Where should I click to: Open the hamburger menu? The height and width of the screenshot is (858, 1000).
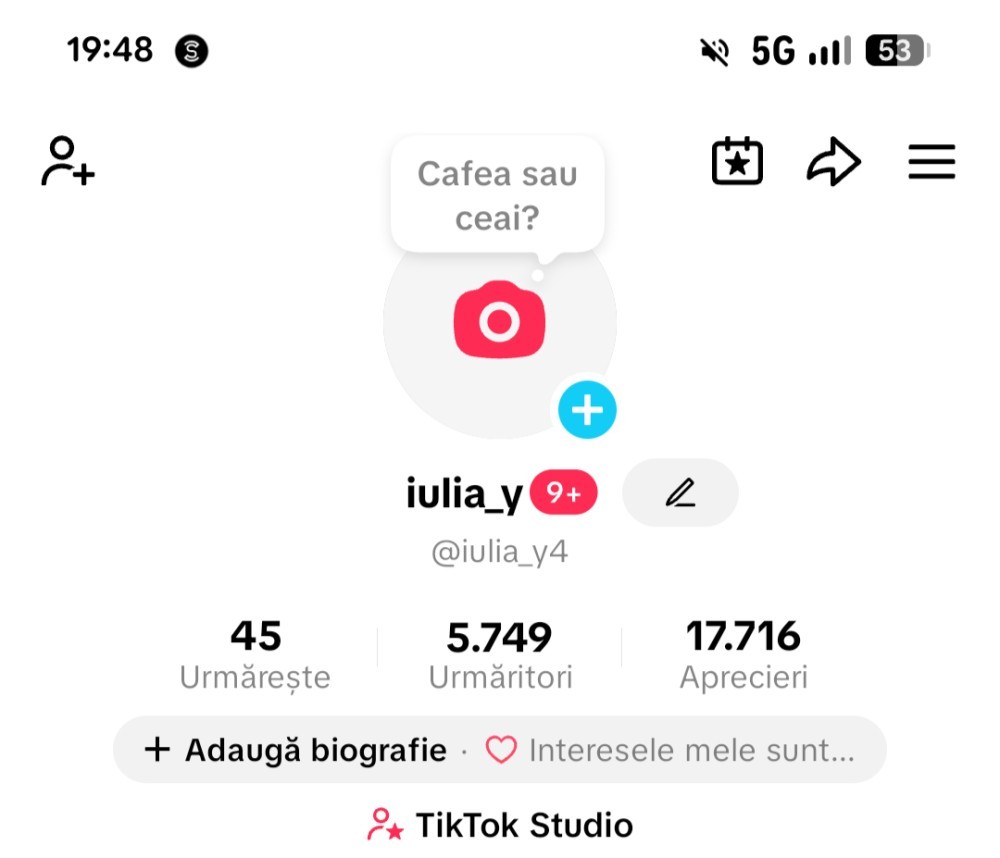point(931,162)
